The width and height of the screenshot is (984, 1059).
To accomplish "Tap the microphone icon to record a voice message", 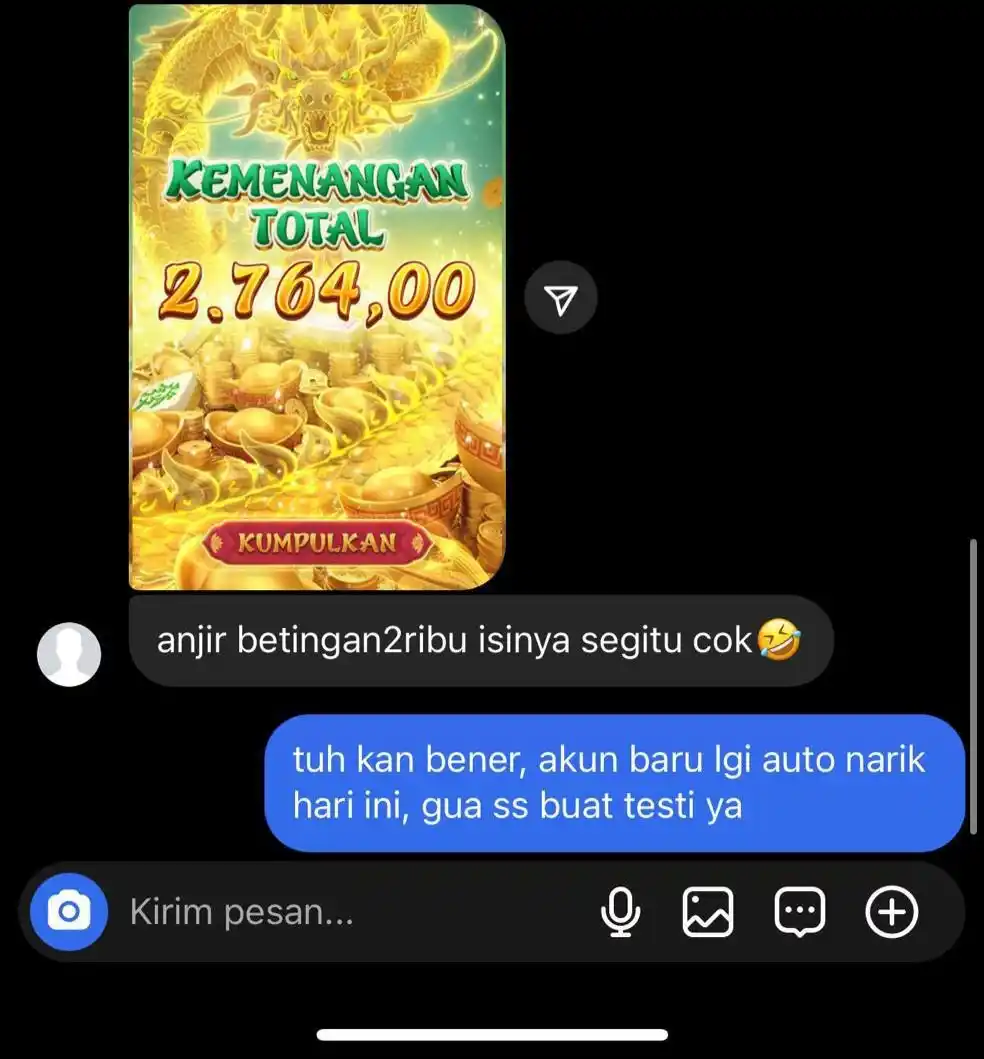I will click(620, 911).
